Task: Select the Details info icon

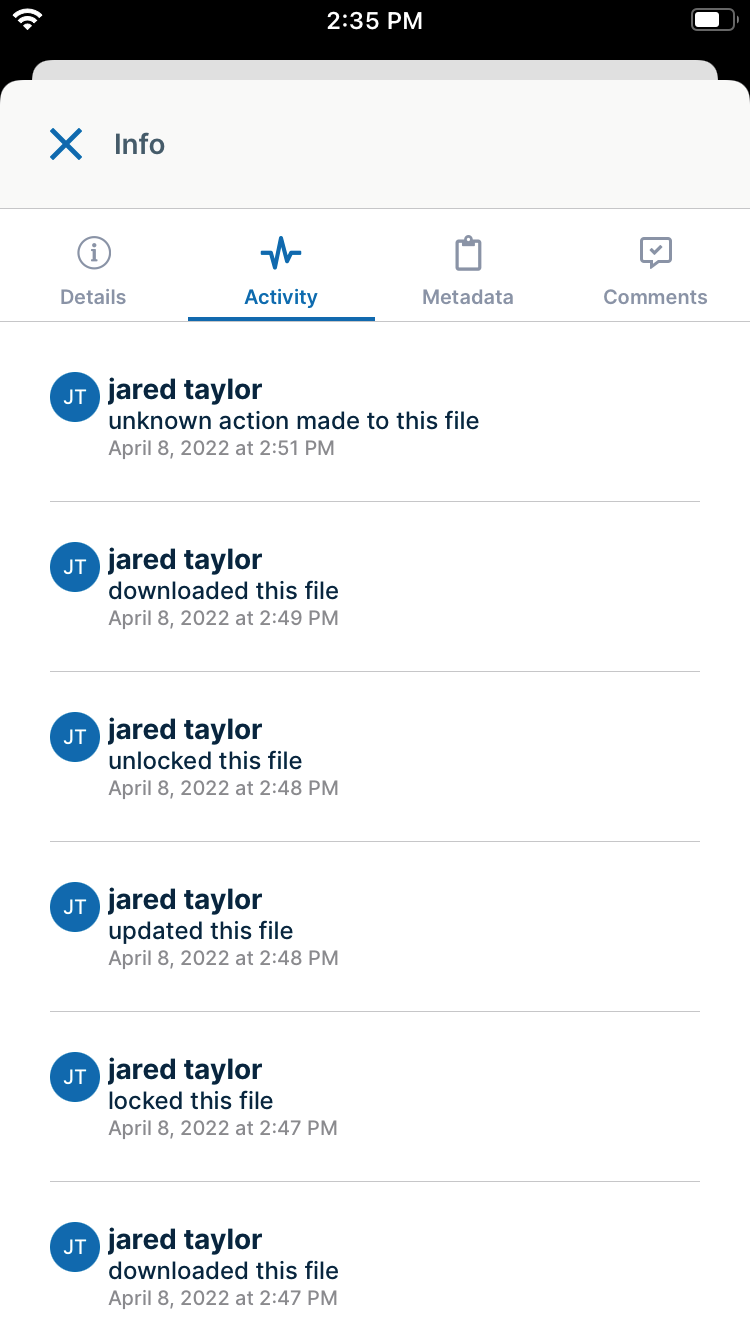Action: 93,252
